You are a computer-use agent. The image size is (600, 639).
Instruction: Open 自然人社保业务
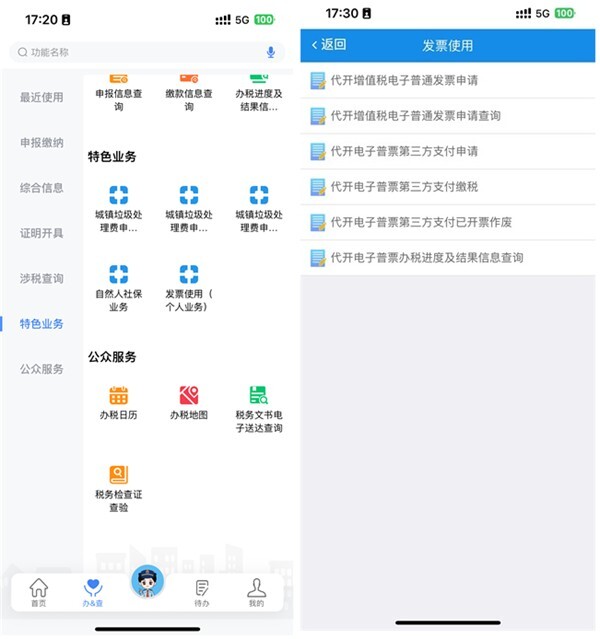click(119, 287)
